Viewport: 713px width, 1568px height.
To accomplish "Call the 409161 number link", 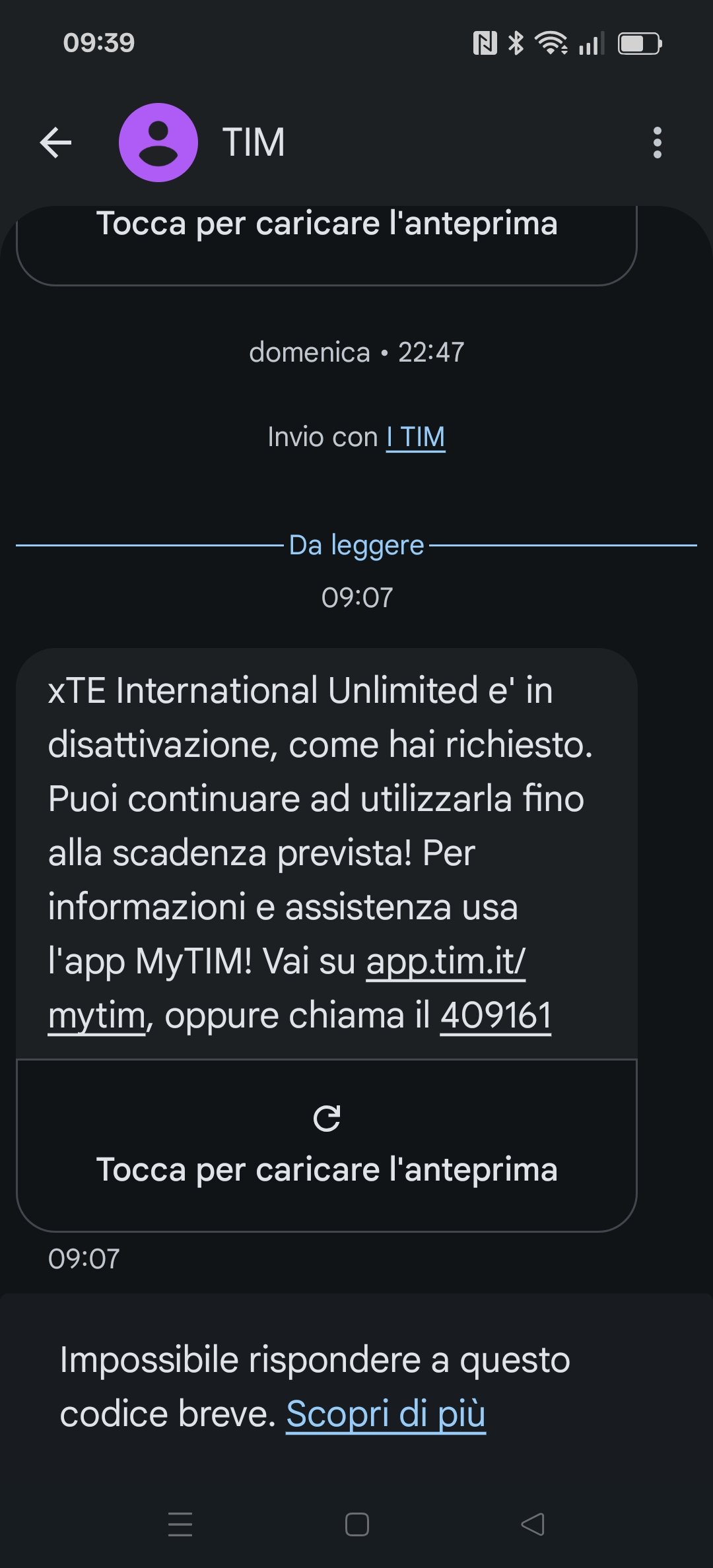I will [x=495, y=1016].
